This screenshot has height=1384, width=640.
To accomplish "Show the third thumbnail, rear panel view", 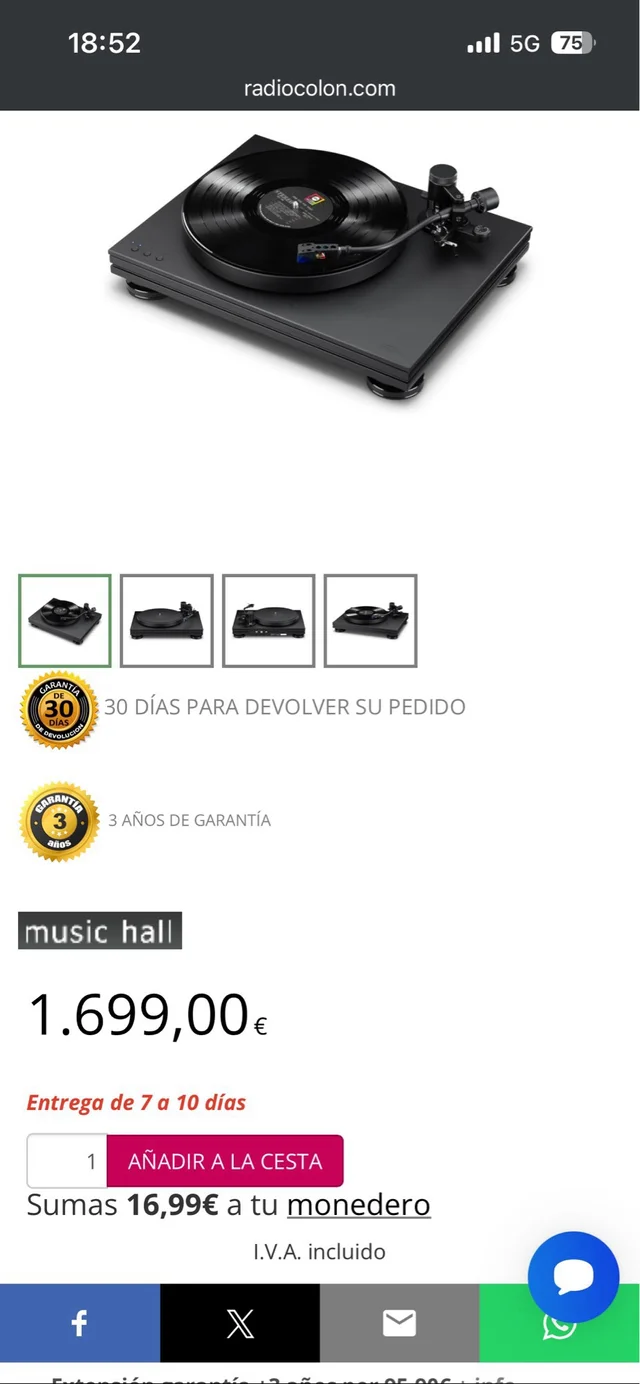I will click(x=269, y=620).
